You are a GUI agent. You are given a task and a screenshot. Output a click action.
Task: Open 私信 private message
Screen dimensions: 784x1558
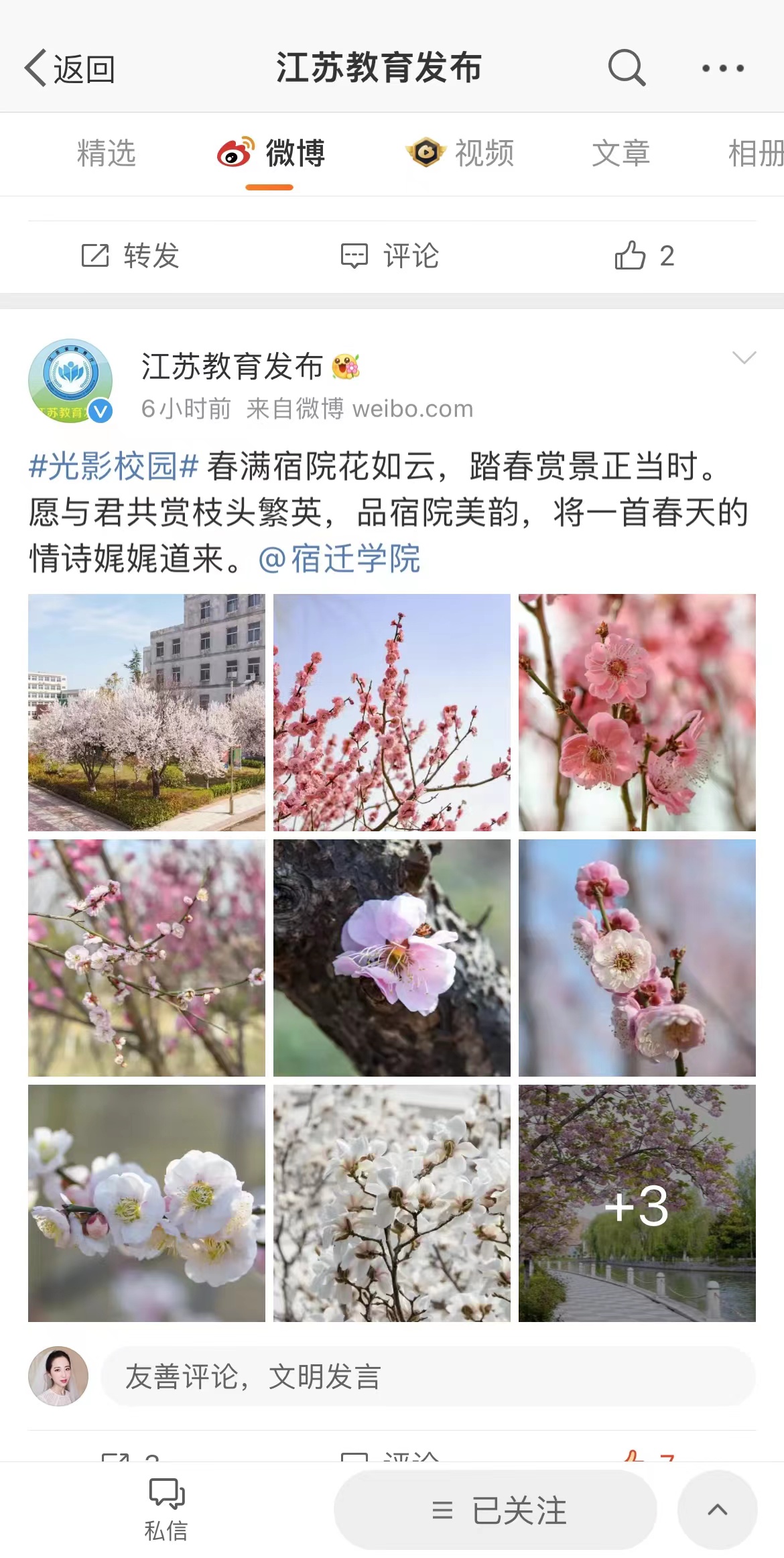pos(166,1509)
